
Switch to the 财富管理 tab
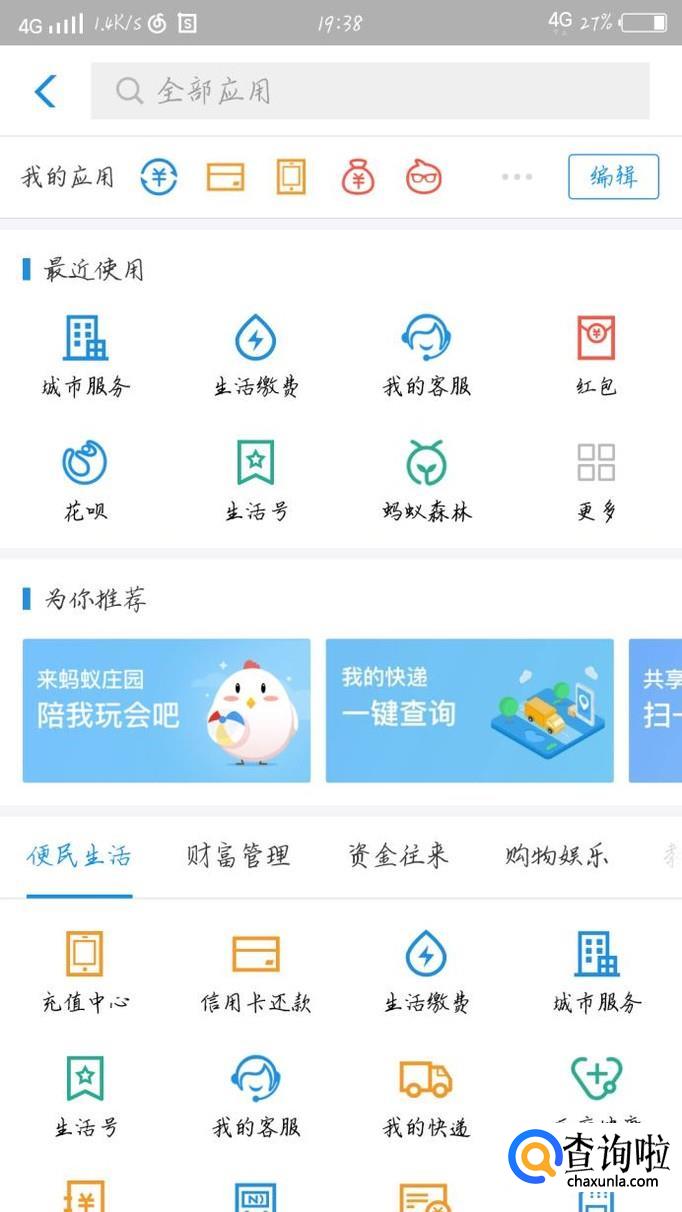238,855
